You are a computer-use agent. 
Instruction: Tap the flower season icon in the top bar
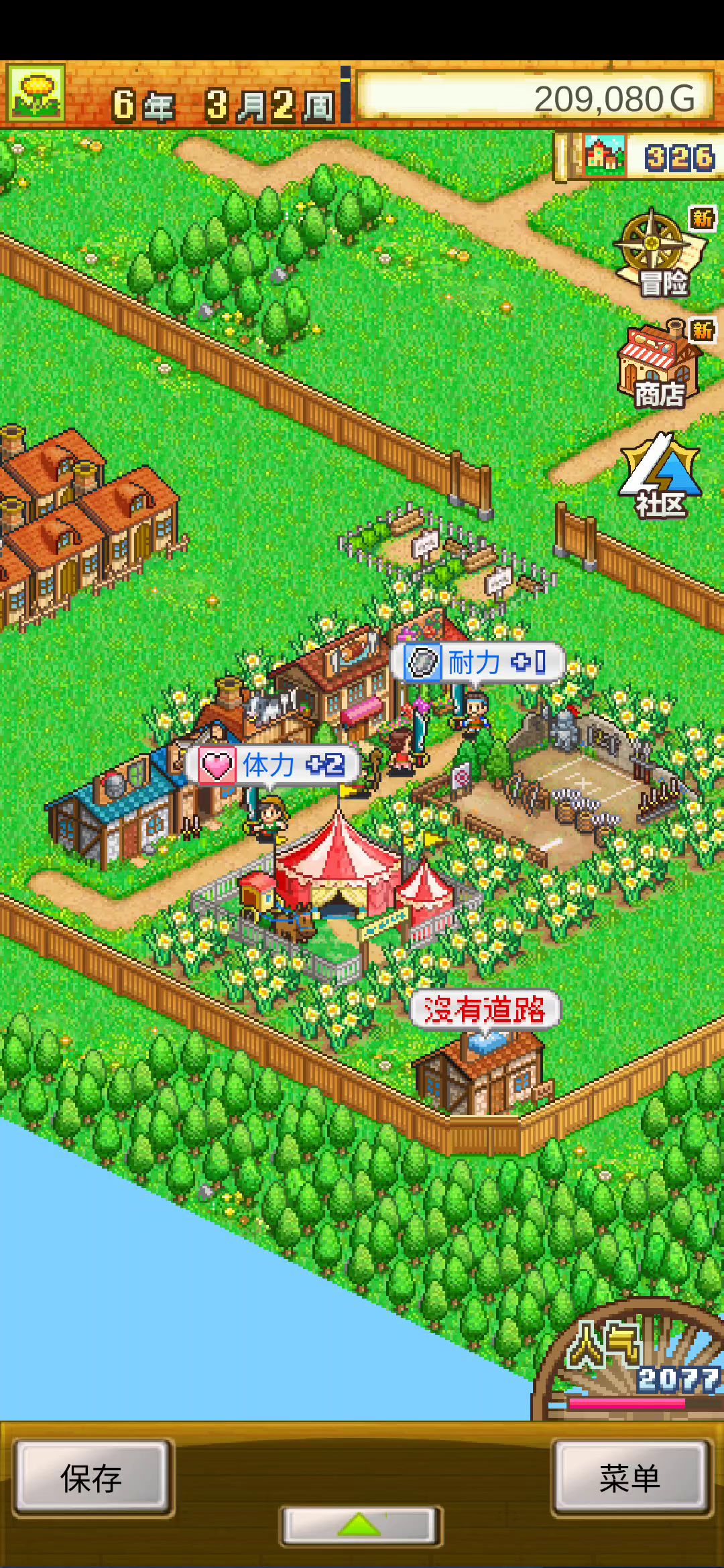pyautogui.click(x=37, y=94)
